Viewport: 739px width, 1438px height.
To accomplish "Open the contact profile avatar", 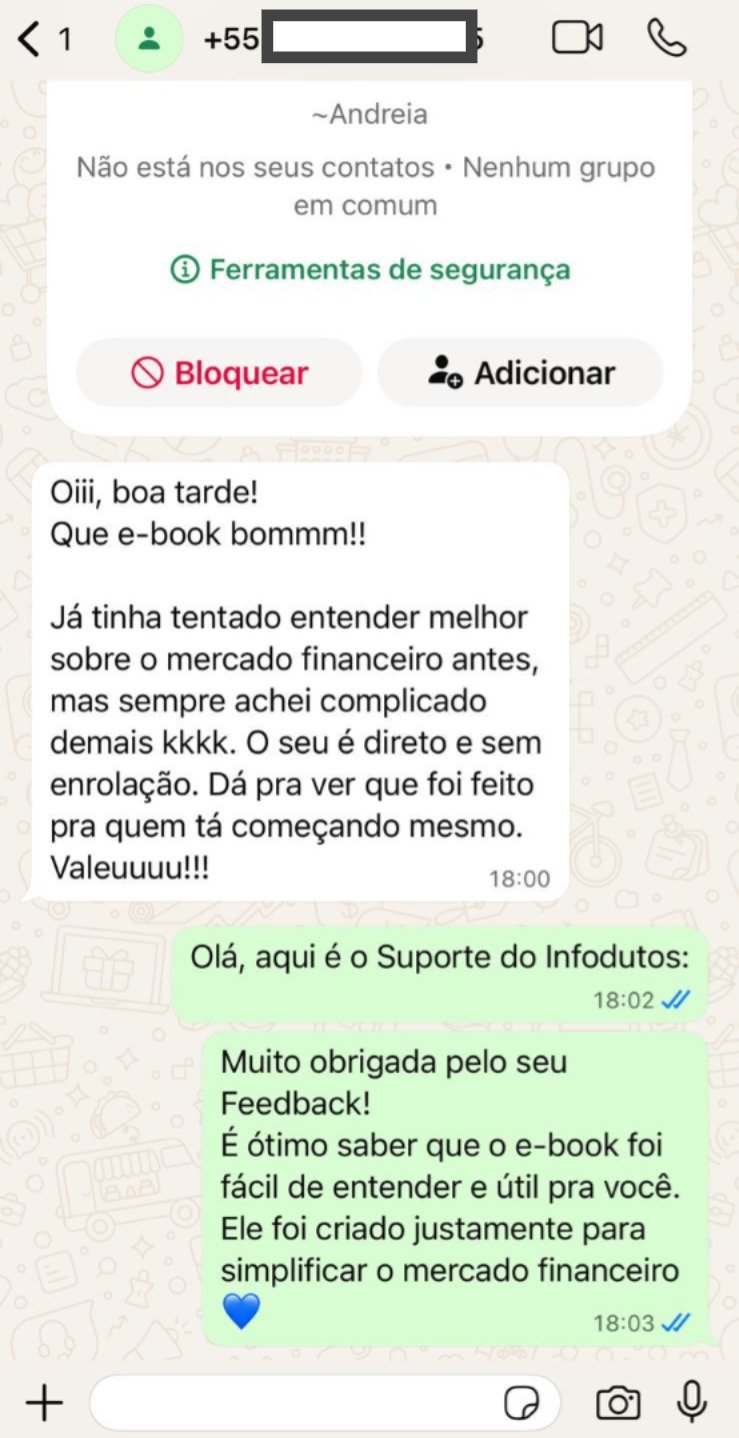I will 149,39.
